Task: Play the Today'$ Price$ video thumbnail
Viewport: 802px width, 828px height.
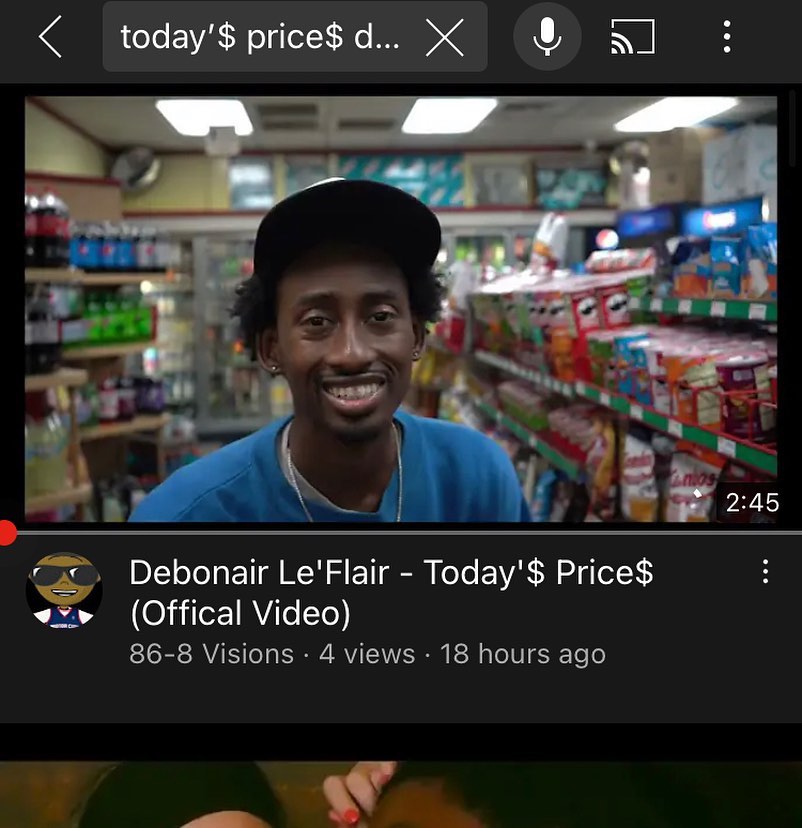Action: [x=401, y=309]
